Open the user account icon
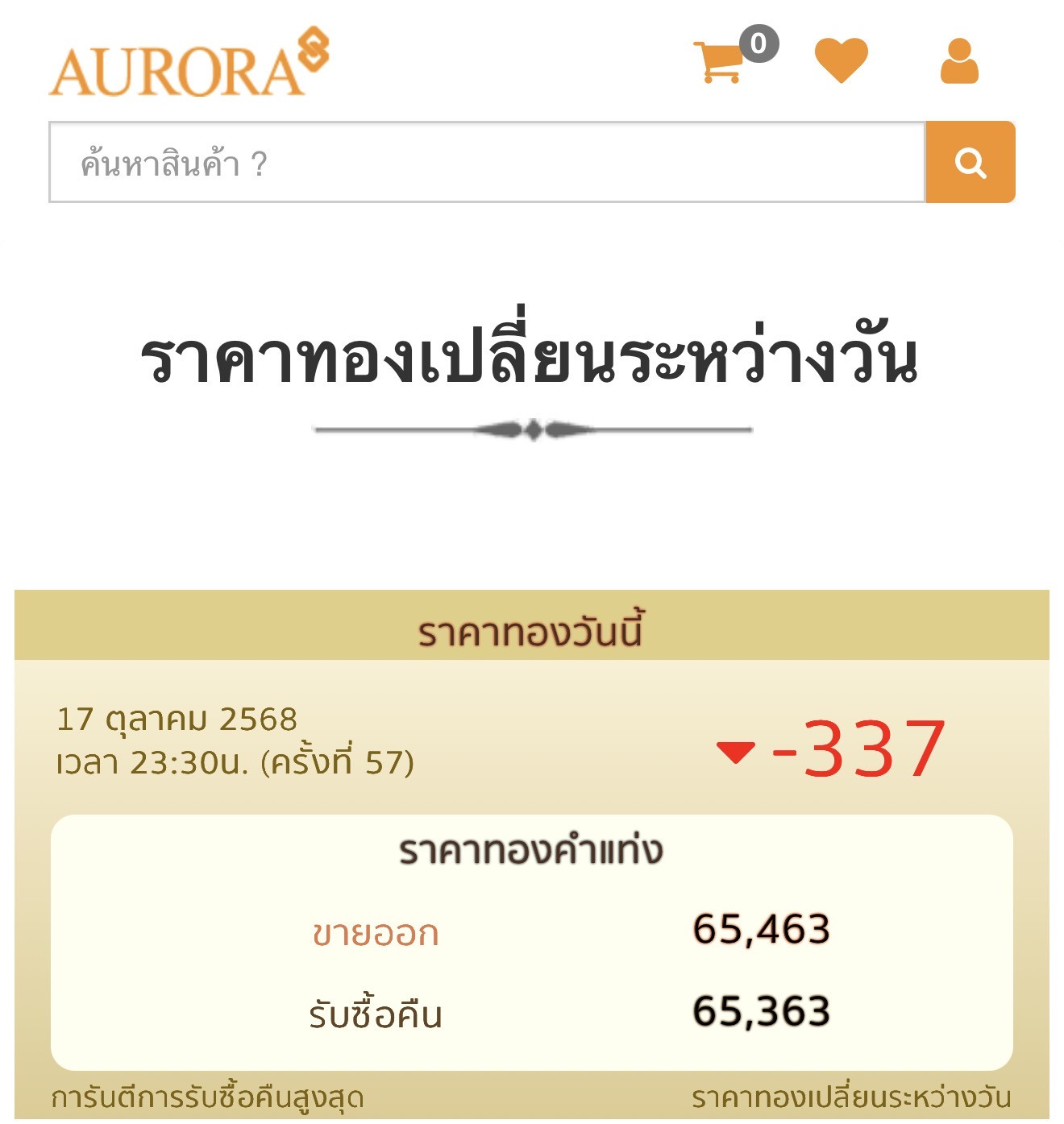 (959, 61)
